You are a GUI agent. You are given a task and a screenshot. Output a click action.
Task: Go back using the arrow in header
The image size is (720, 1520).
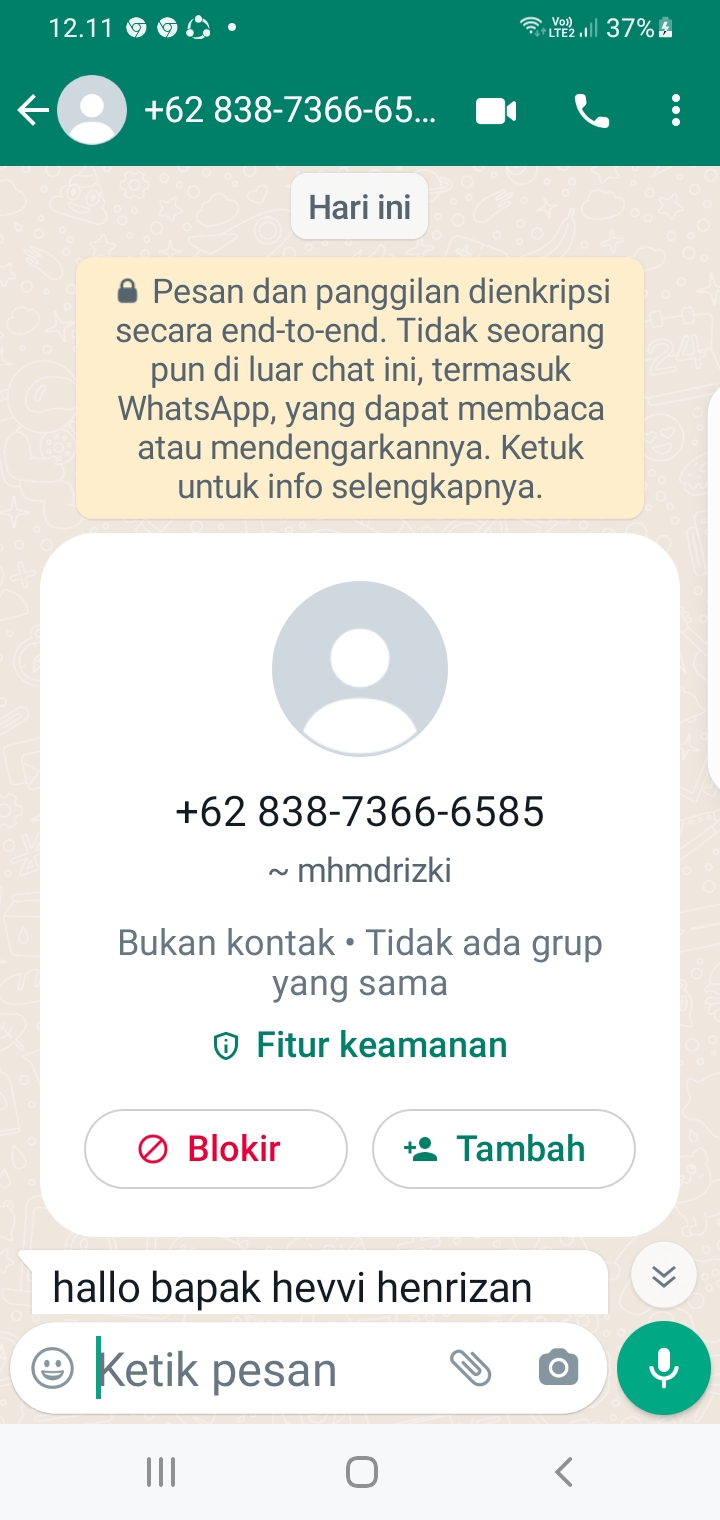(33, 110)
